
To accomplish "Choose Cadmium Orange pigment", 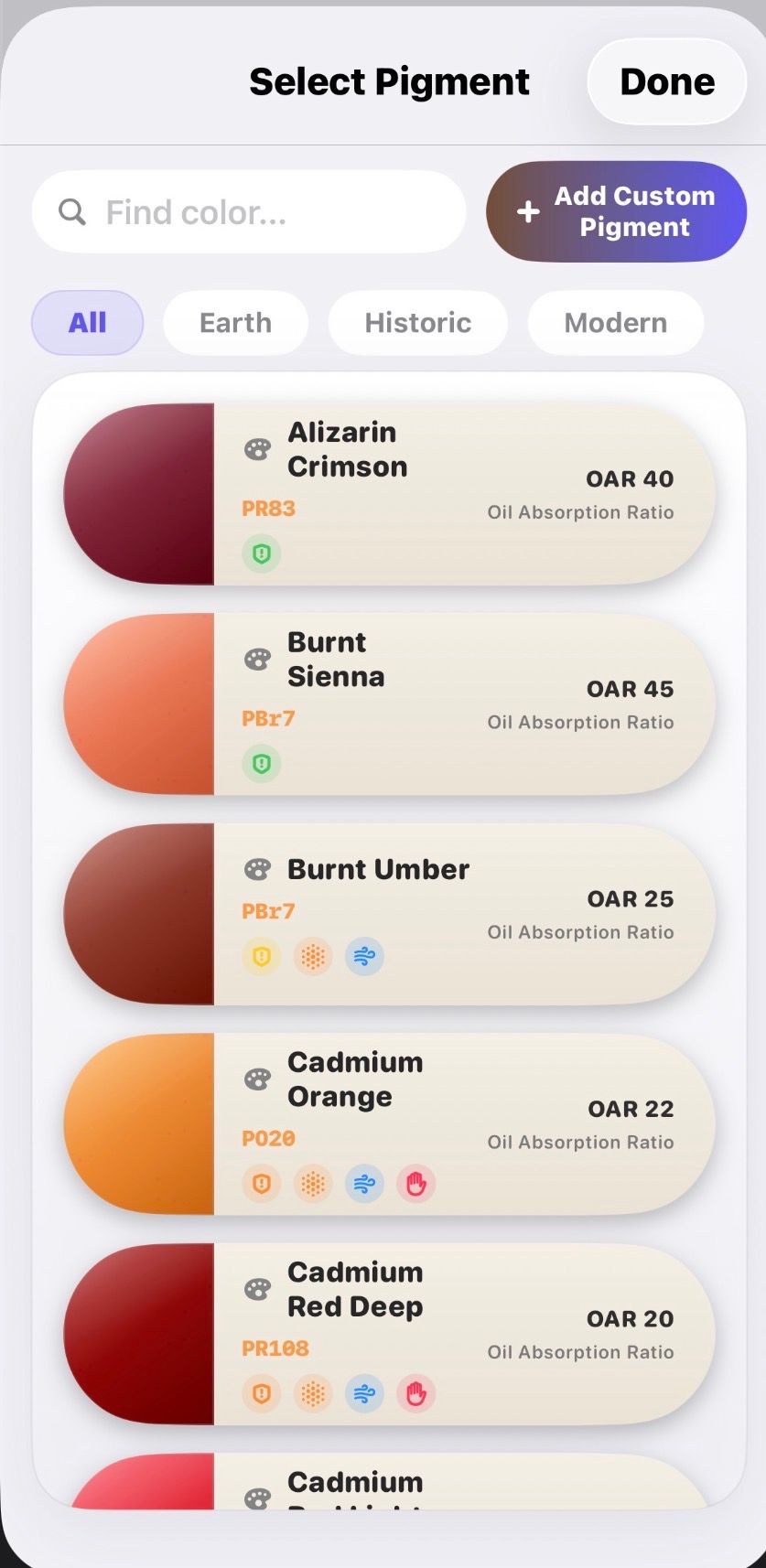I will (x=389, y=1123).
